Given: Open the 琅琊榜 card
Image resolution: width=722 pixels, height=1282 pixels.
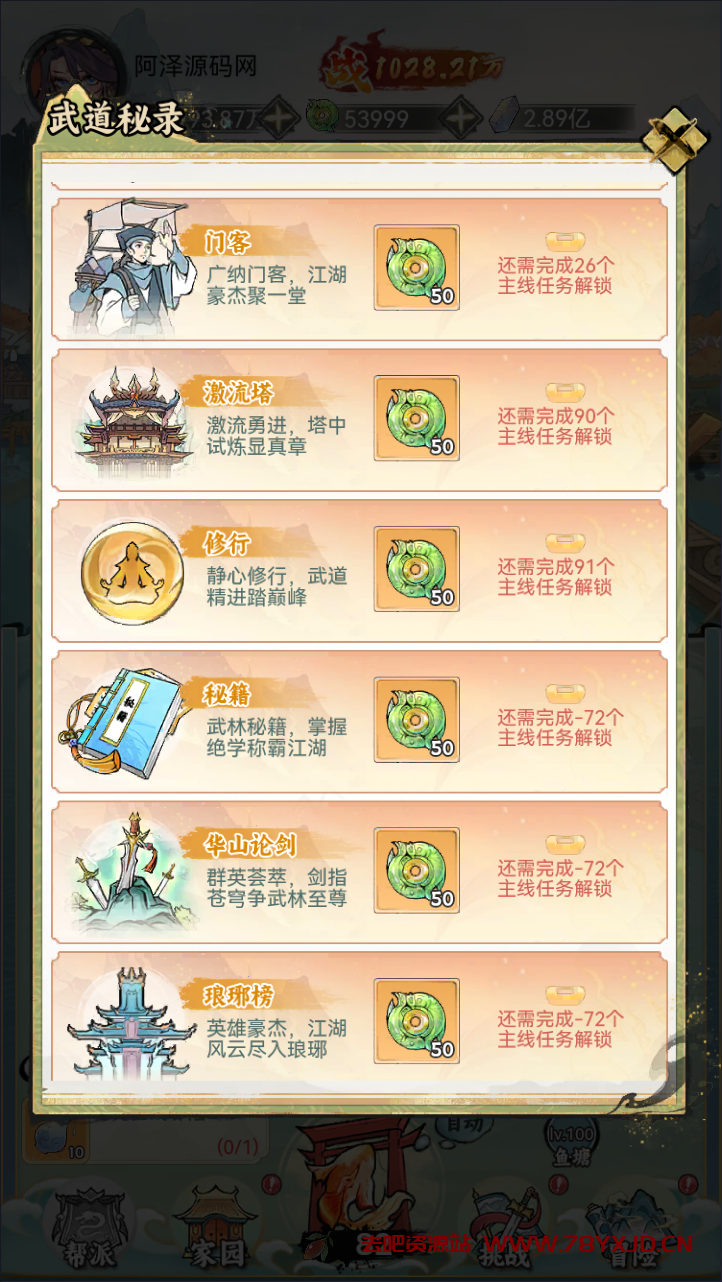Looking at the screenshot, I should click(x=359, y=1016).
